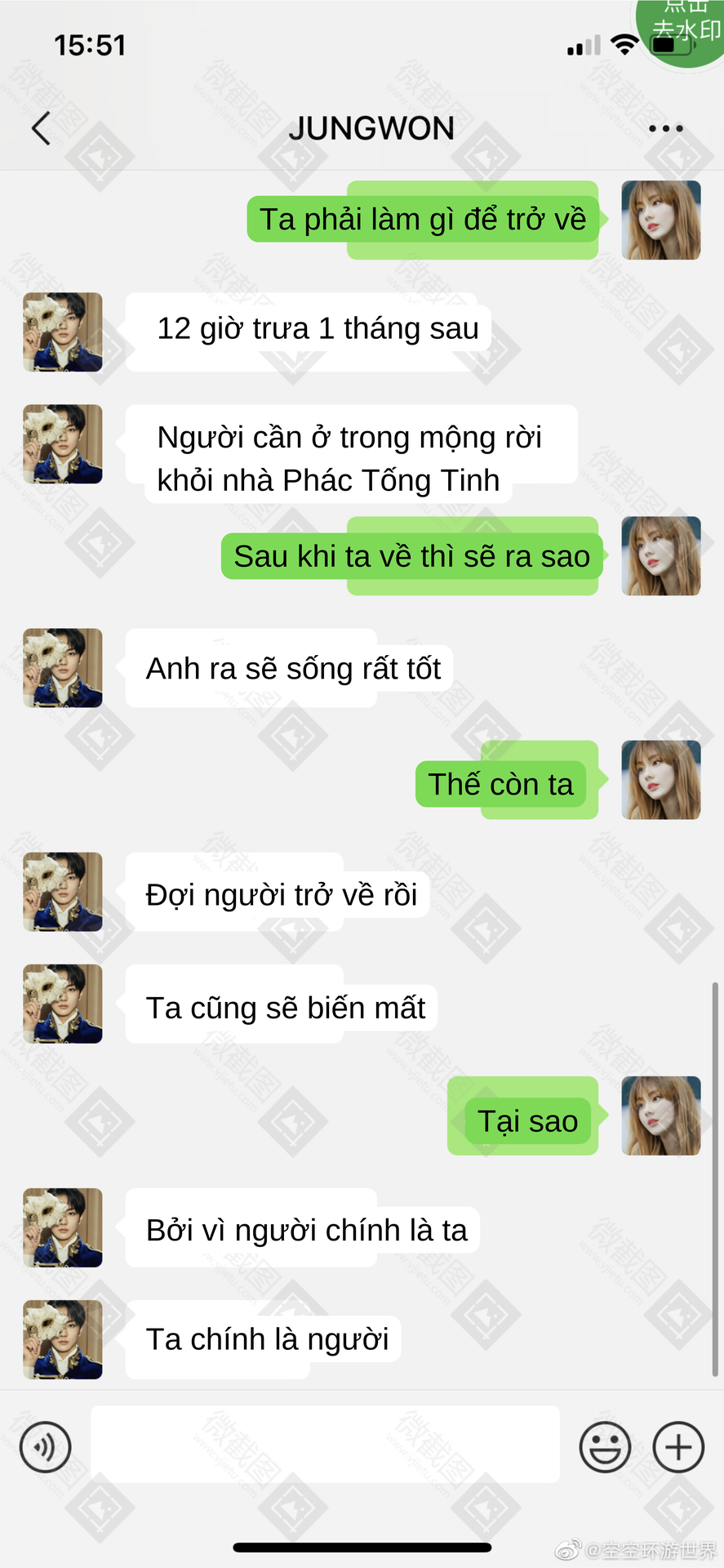Open my avatar beside "Thế còn ta"
This screenshot has height=1568, width=724.
tap(660, 780)
